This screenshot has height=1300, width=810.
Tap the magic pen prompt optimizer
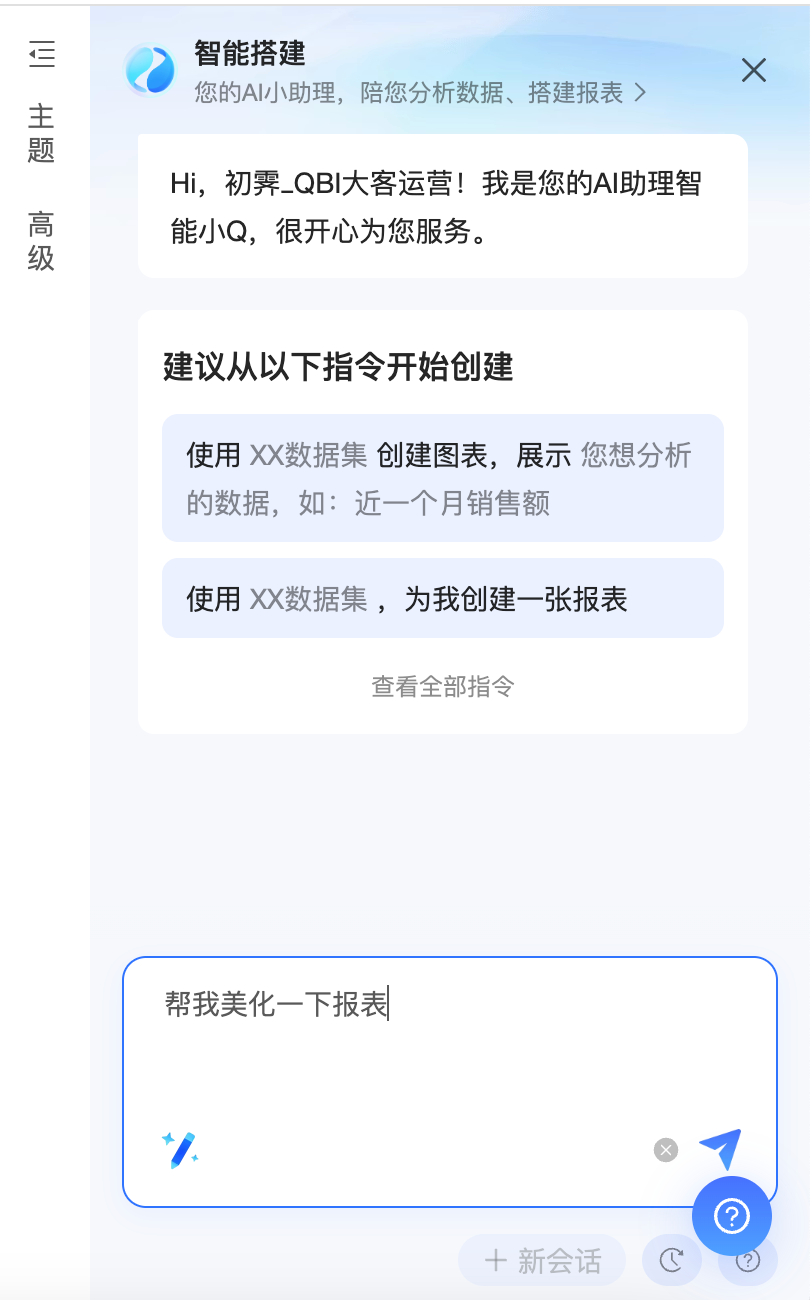(180, 1150)
